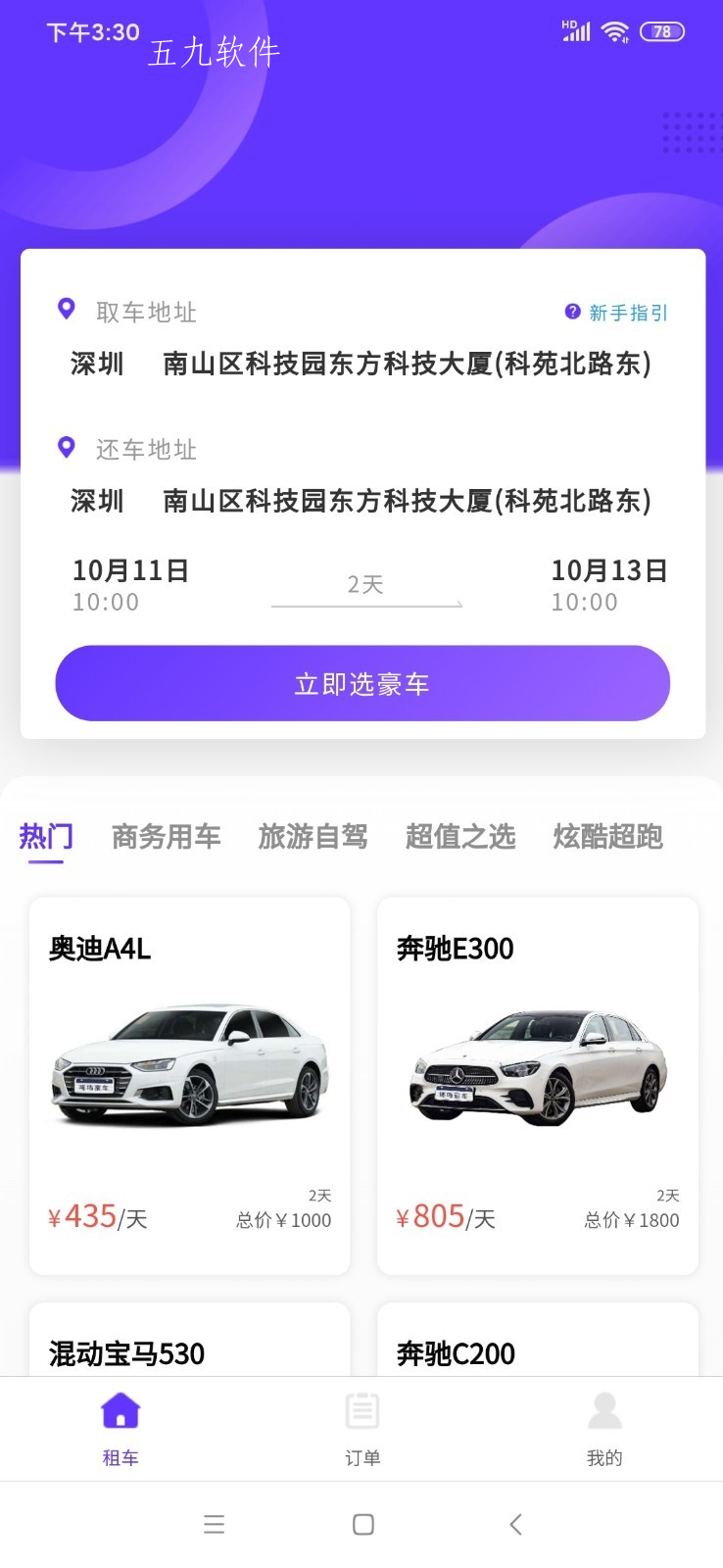Open the 奔驰C200 car card
723x1568 pixels.
538,1340
